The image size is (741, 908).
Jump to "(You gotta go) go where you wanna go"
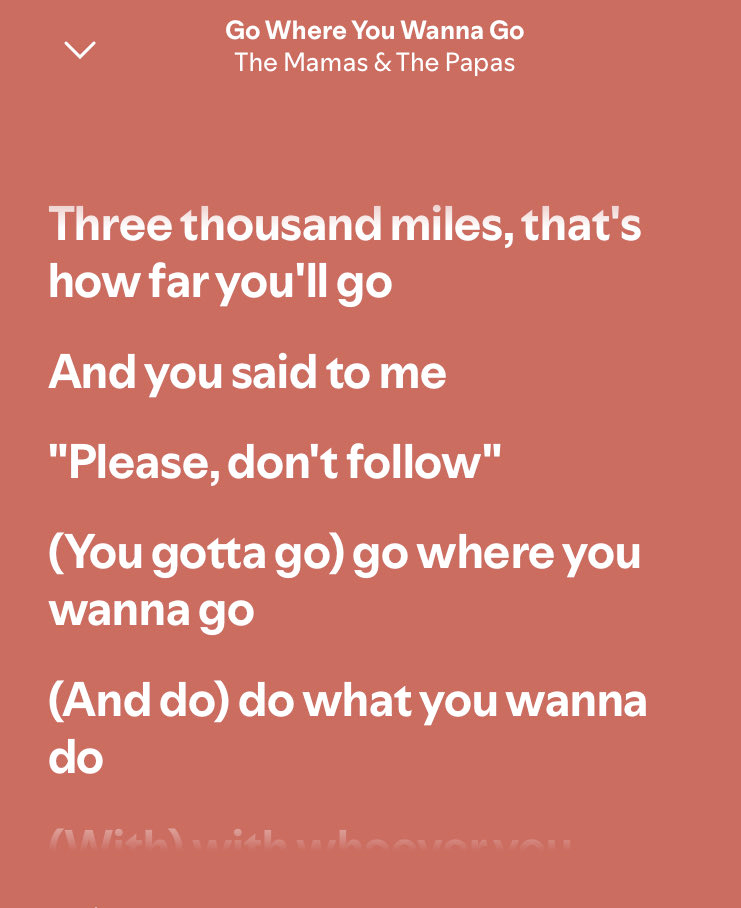[x=344, y=581]
